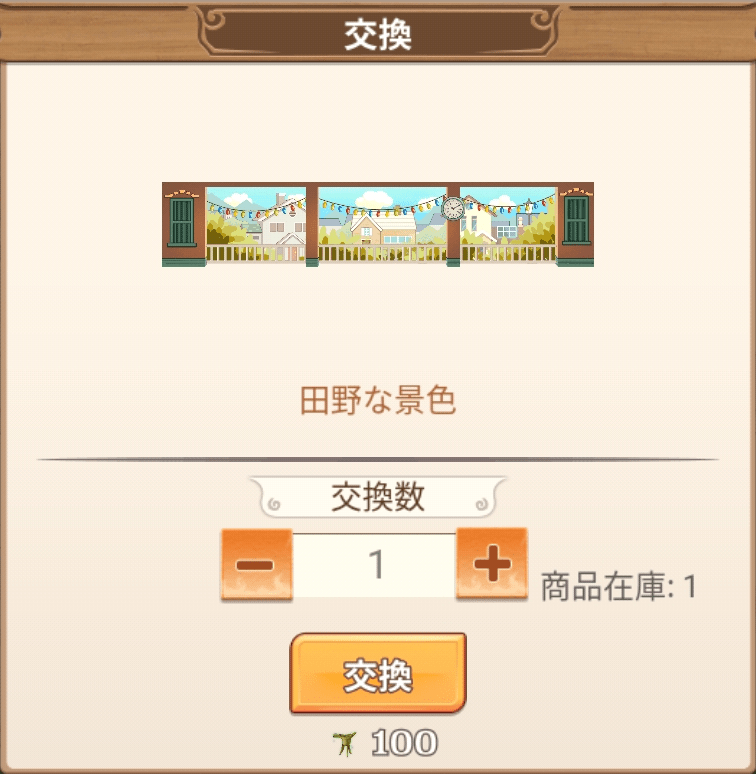
Task: Tap the orange 交換 button to exchange
Action: [x=378, y=673]
